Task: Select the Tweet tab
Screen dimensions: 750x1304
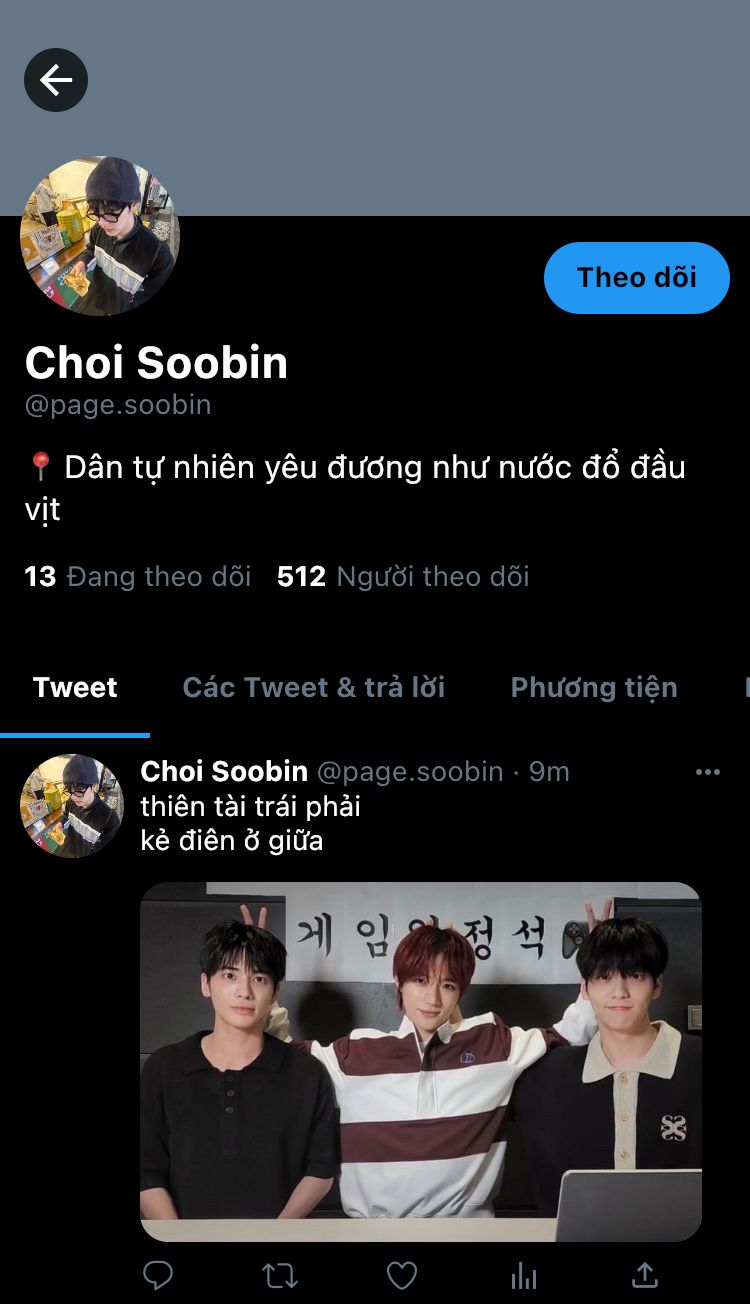Action: point(75,687)
